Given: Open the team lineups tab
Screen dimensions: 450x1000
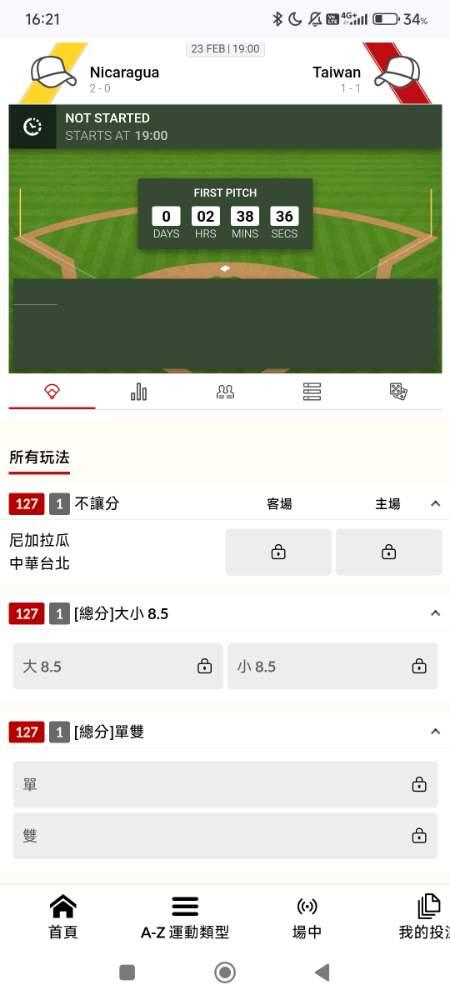Looking at the screenshot, I should coord(225,392).
